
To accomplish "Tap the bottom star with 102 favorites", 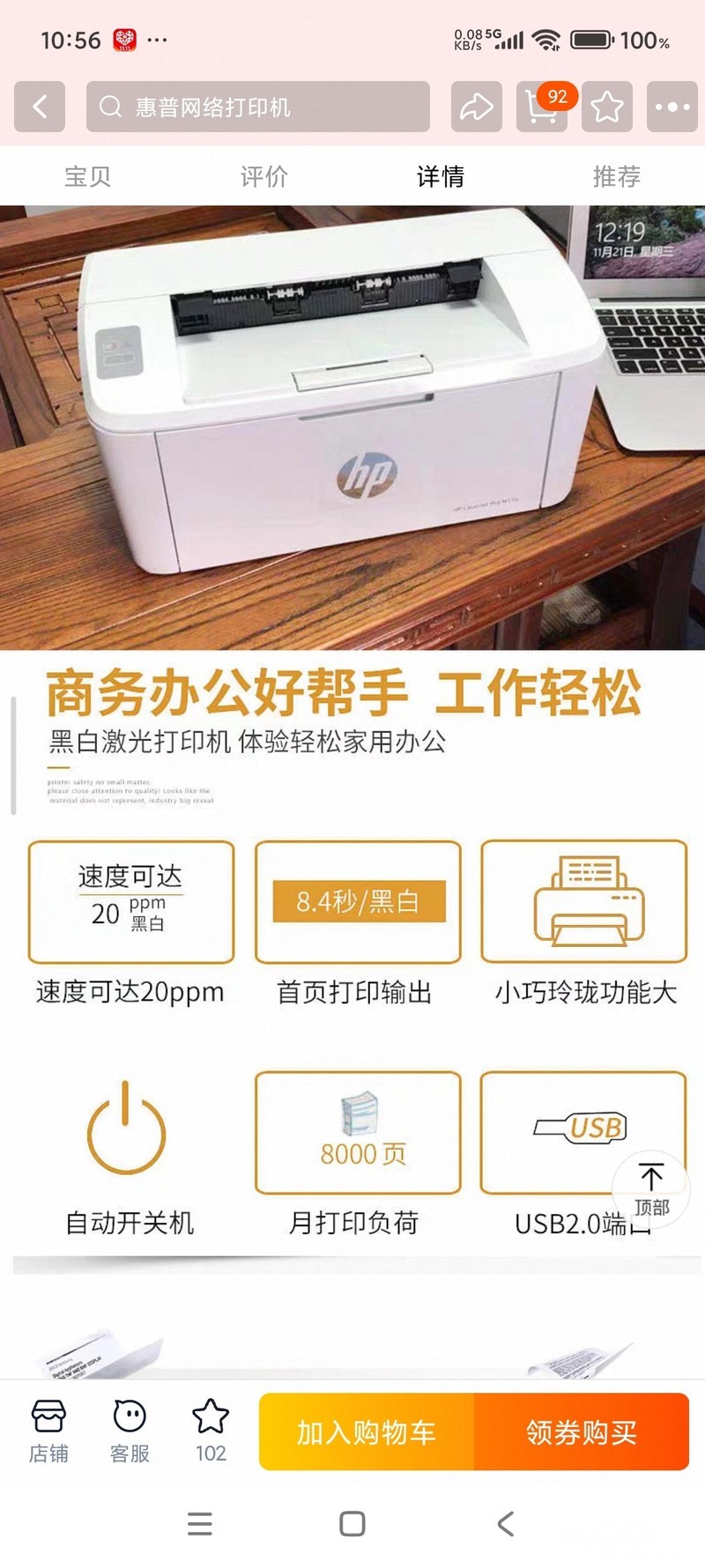I will (x=211, y=1431).
